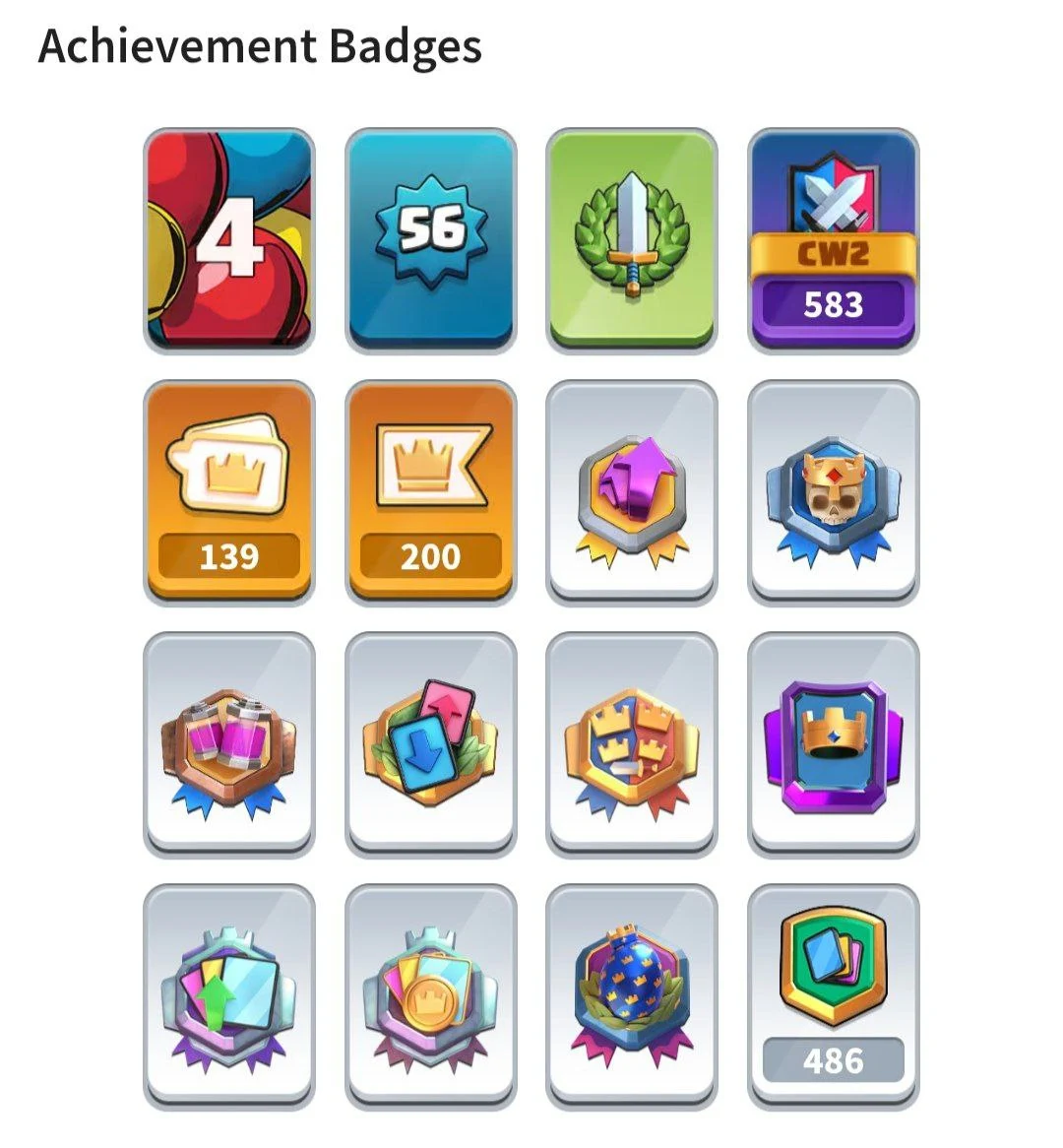Select the gold crown coin cards badge
The width and height of the screenshot is (1063, 1148).
point(430,996)
